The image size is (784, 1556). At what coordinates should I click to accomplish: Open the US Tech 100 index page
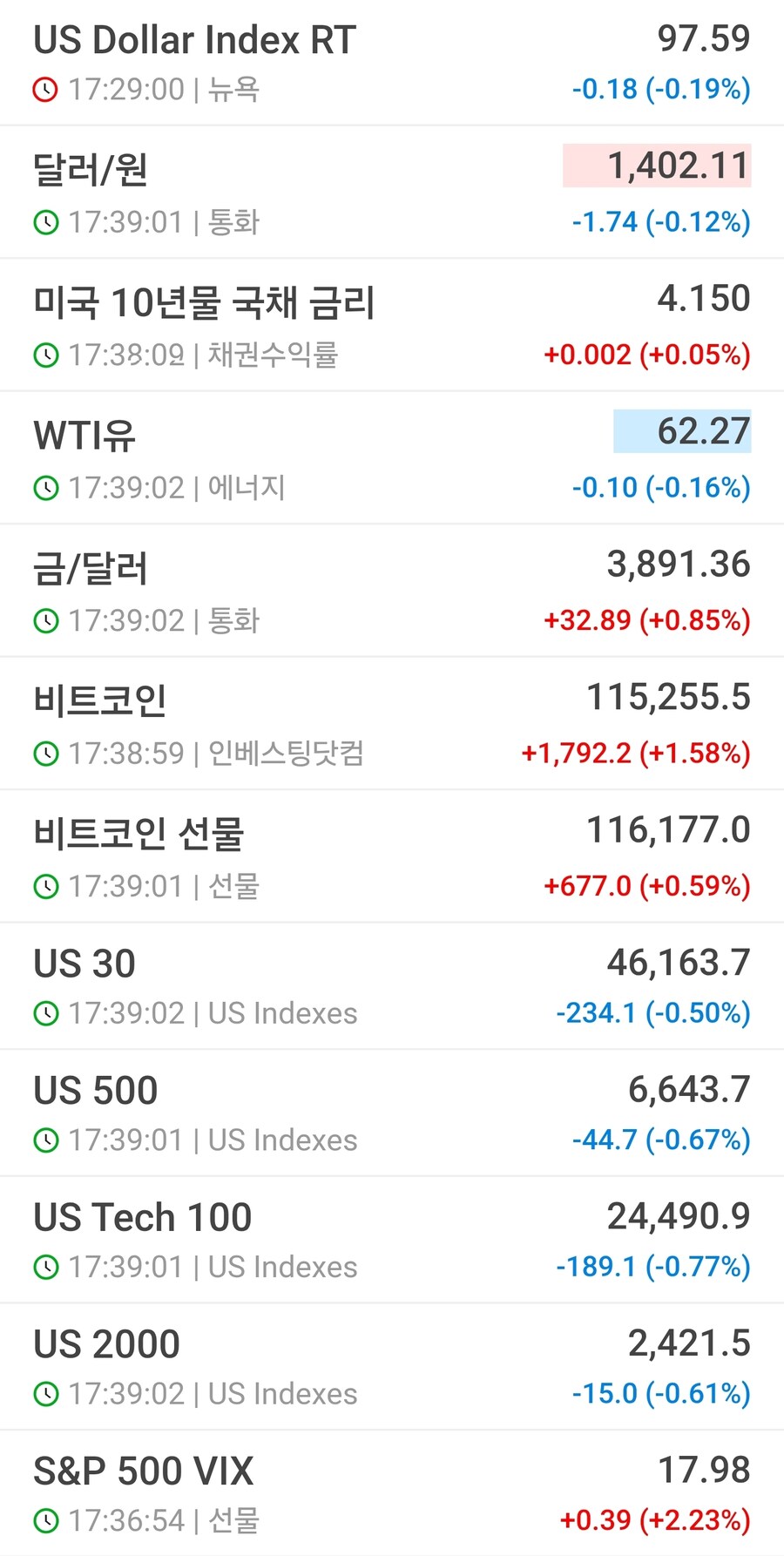pyautogui.click(x=141, y=1217)
